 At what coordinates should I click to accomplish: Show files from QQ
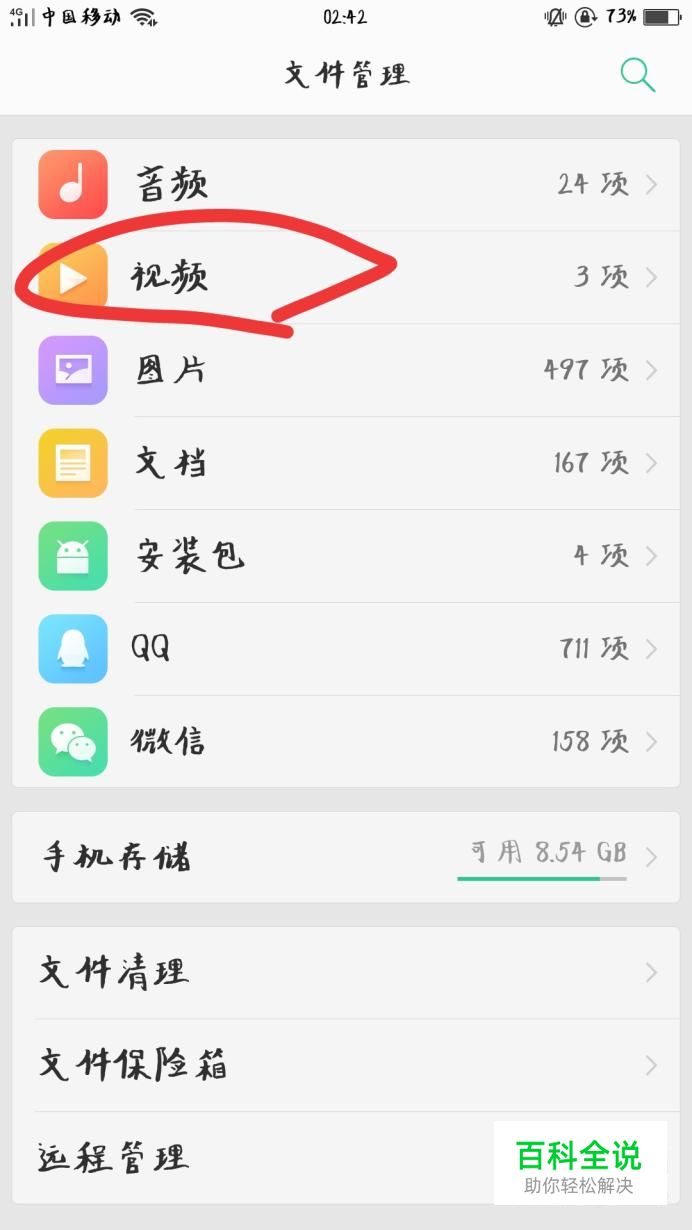[345, 649]
